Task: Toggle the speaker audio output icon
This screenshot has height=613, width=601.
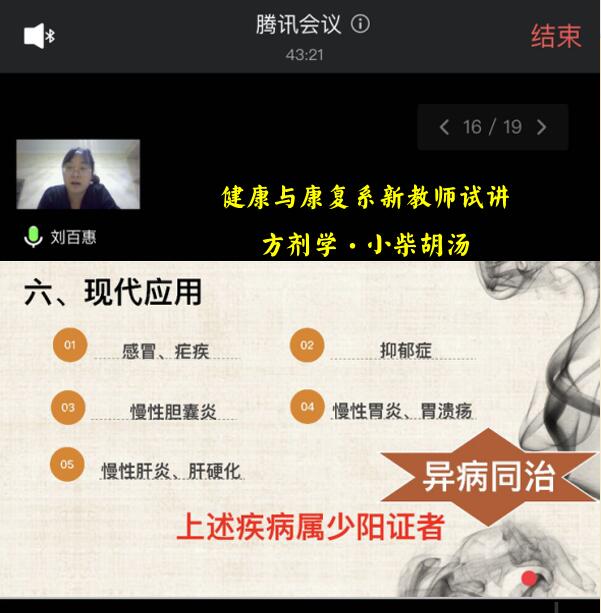Action: pyautogui.click(x=39, y=36)
